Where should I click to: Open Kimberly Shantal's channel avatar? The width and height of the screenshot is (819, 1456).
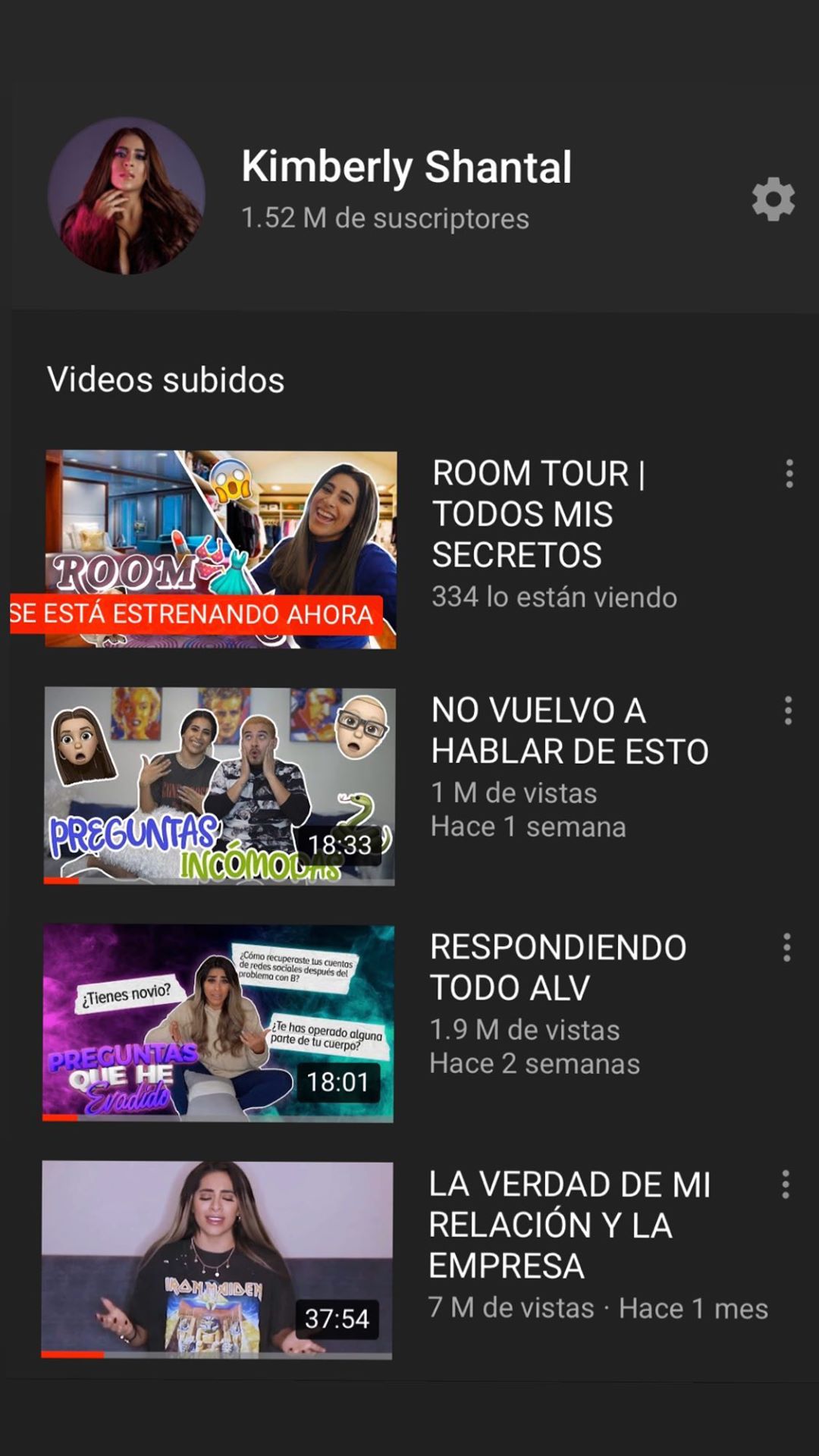click(x=127, y=196)
